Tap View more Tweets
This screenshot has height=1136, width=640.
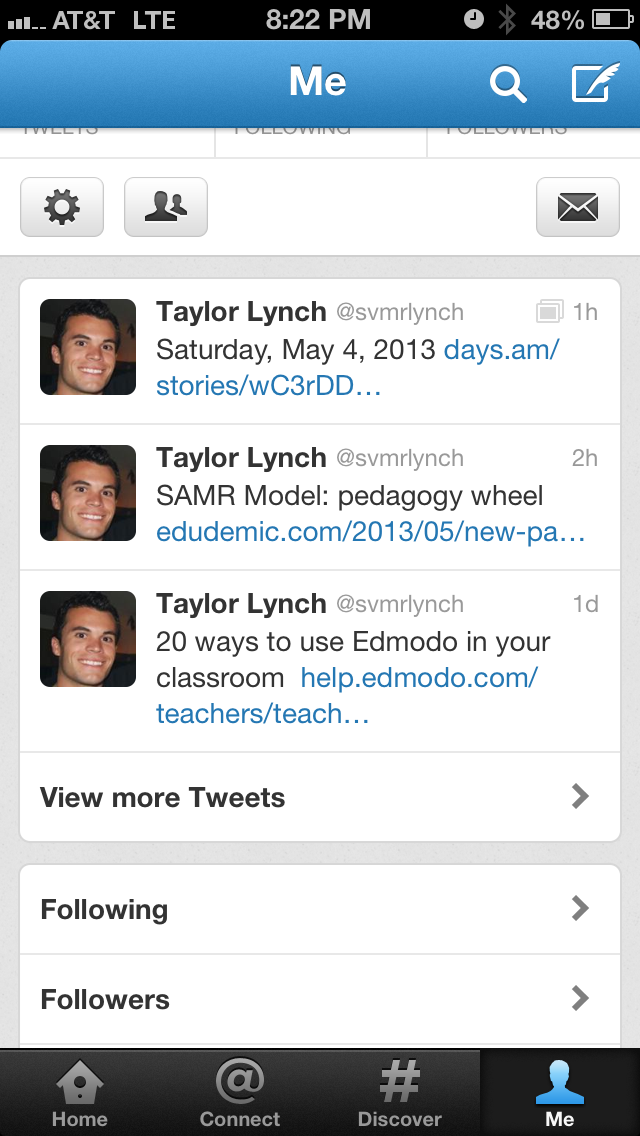319,797
